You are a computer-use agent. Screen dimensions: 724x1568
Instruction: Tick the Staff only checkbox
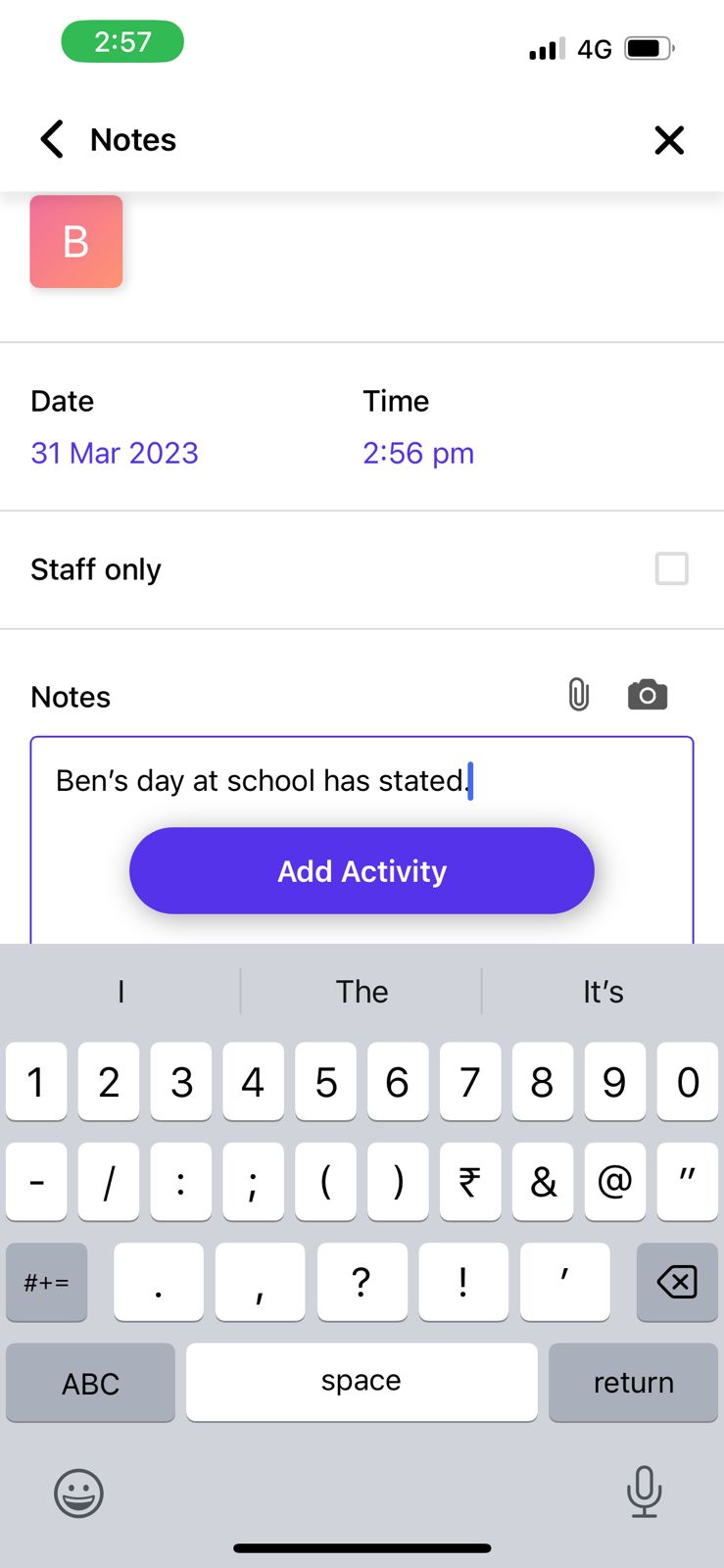pos(671,568)
